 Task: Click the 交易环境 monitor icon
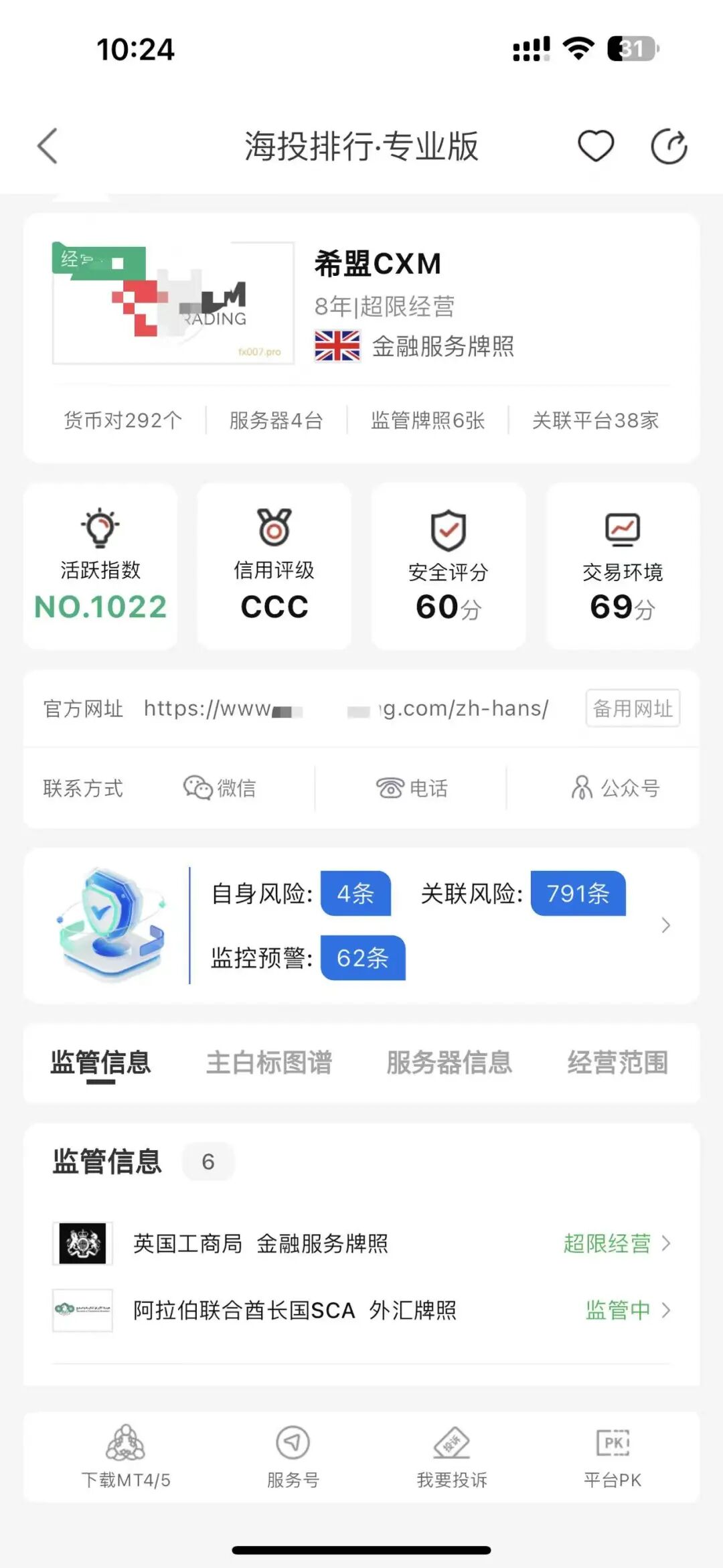point(621,530)
